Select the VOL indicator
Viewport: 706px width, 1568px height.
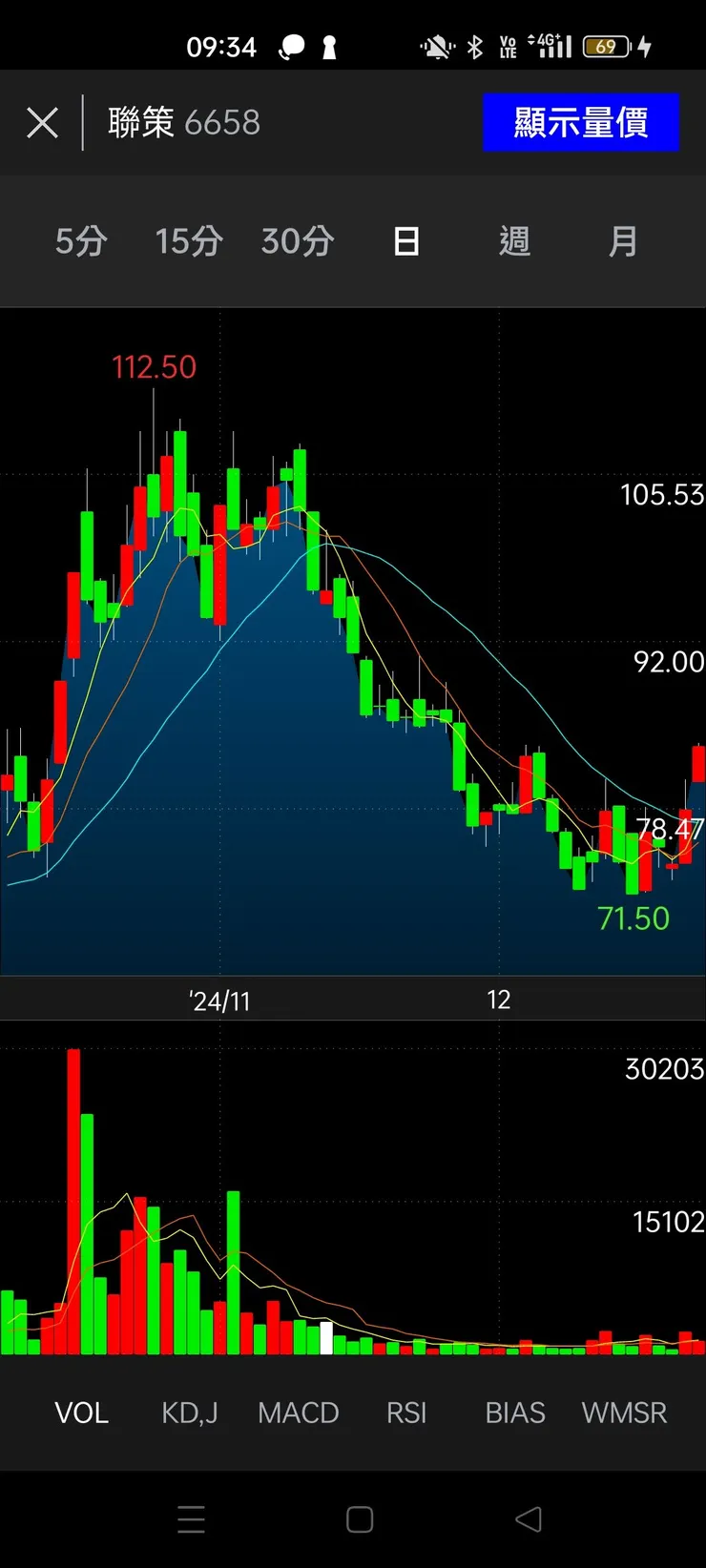(x=81, y=1413)
